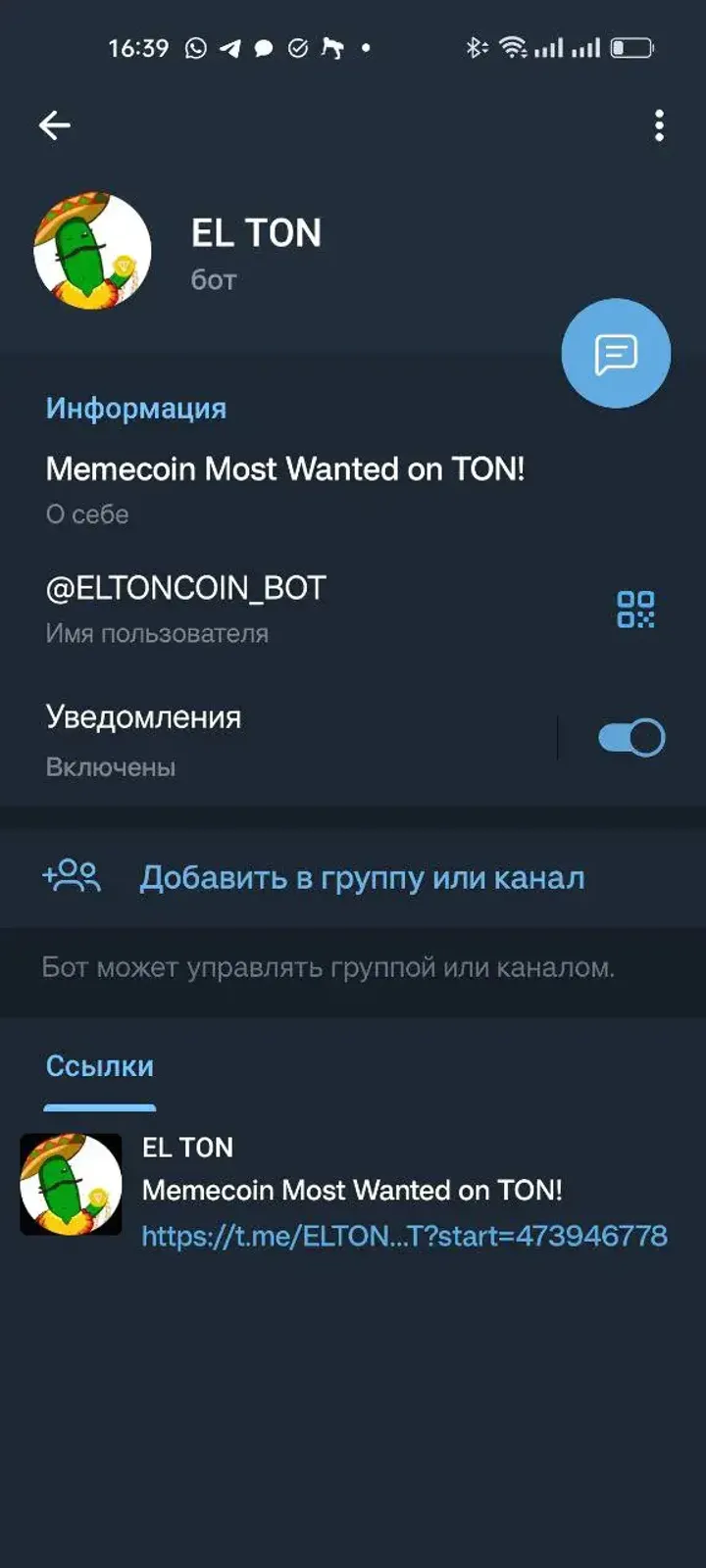
Task: Open Информация section header
Action: tap(135, 408)
